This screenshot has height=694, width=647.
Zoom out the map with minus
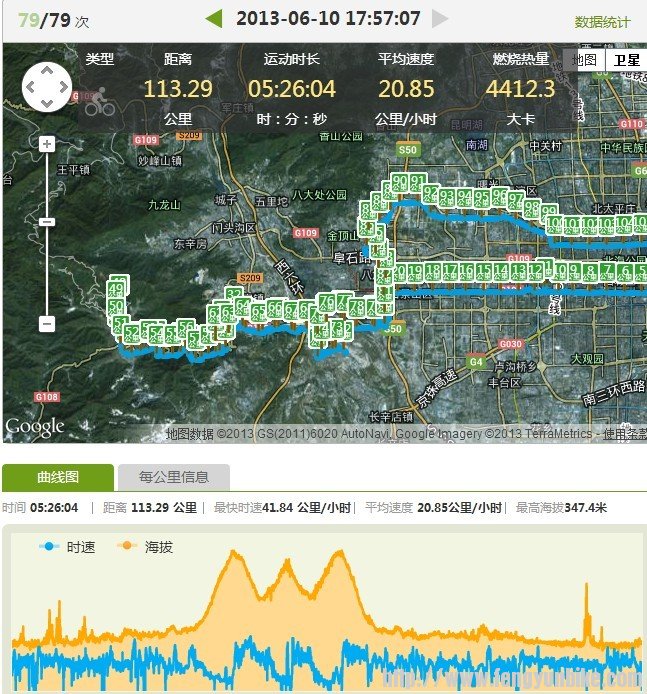(x=47, y=323)
